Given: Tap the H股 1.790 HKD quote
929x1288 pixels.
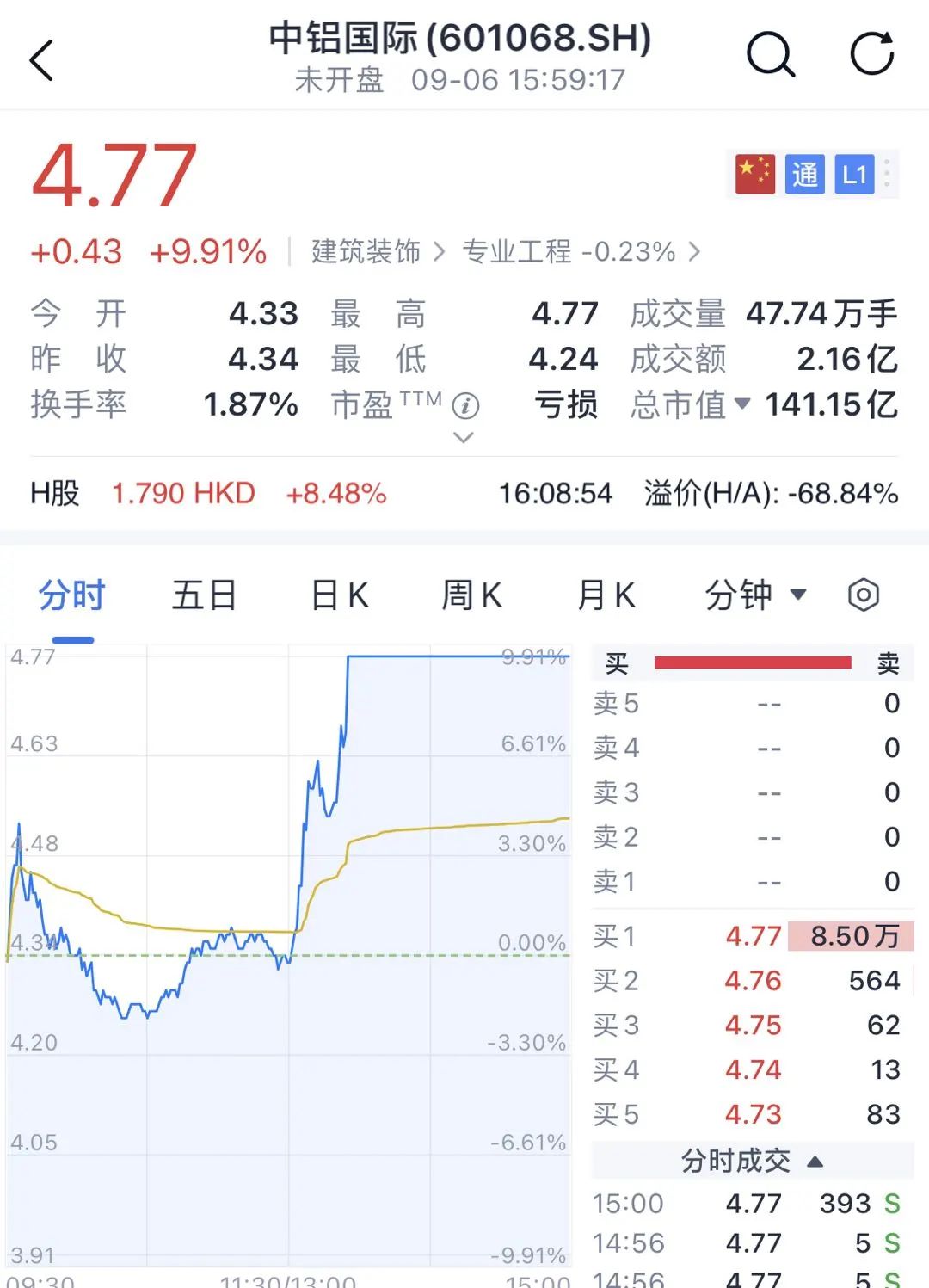Looking at the screenshot, I should [x=183, y=493].
